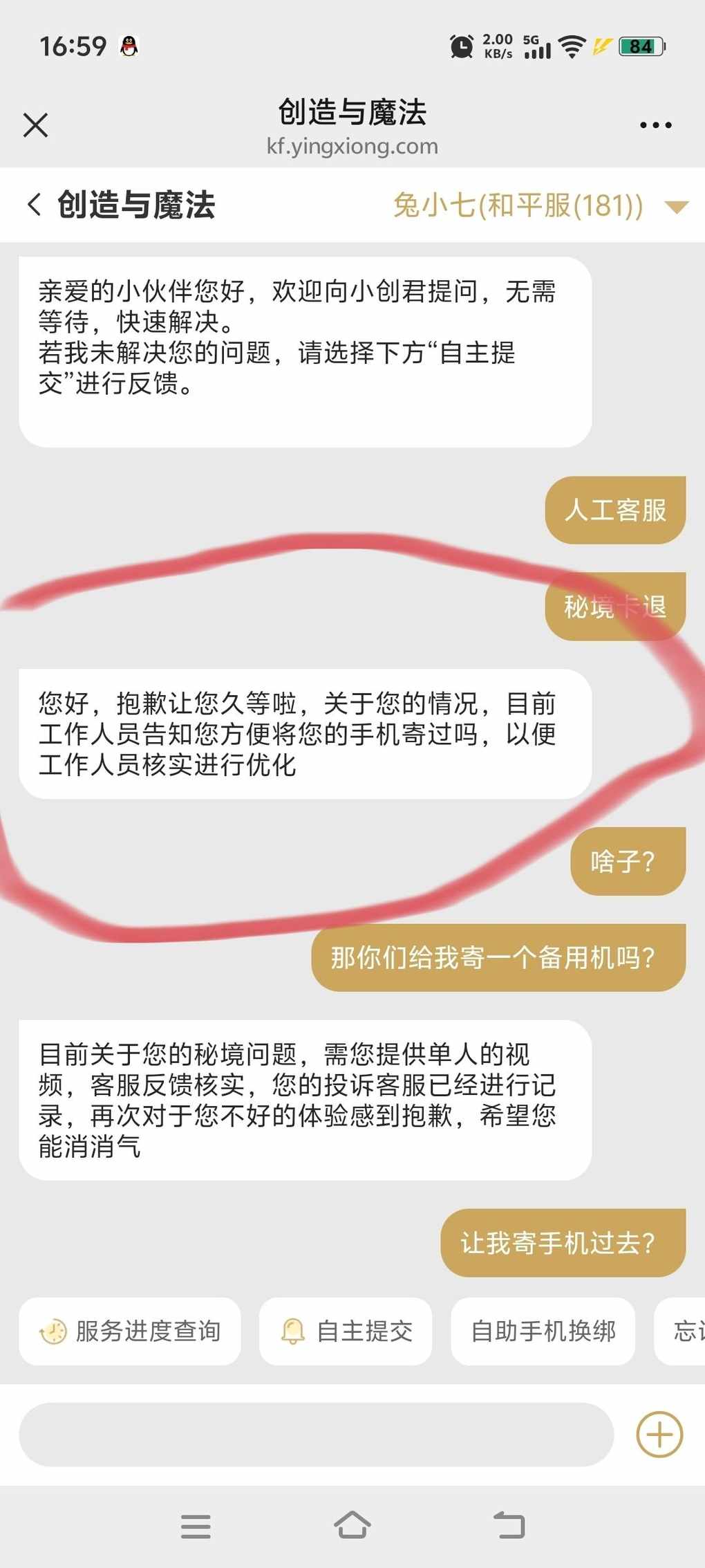Go to the system home screen
The image size is (705, 1568).
(352, 1525)
